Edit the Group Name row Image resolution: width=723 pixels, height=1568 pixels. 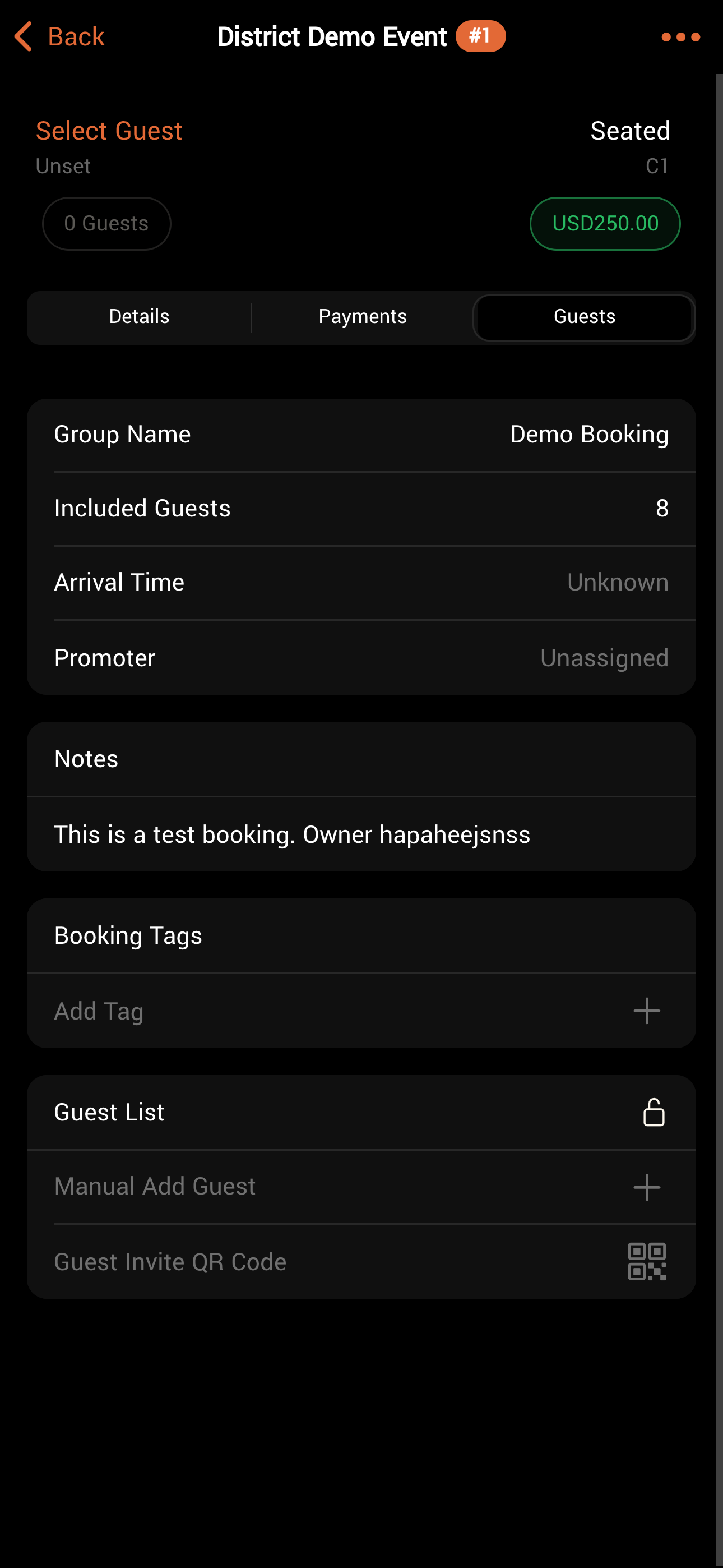coord(361,435)
